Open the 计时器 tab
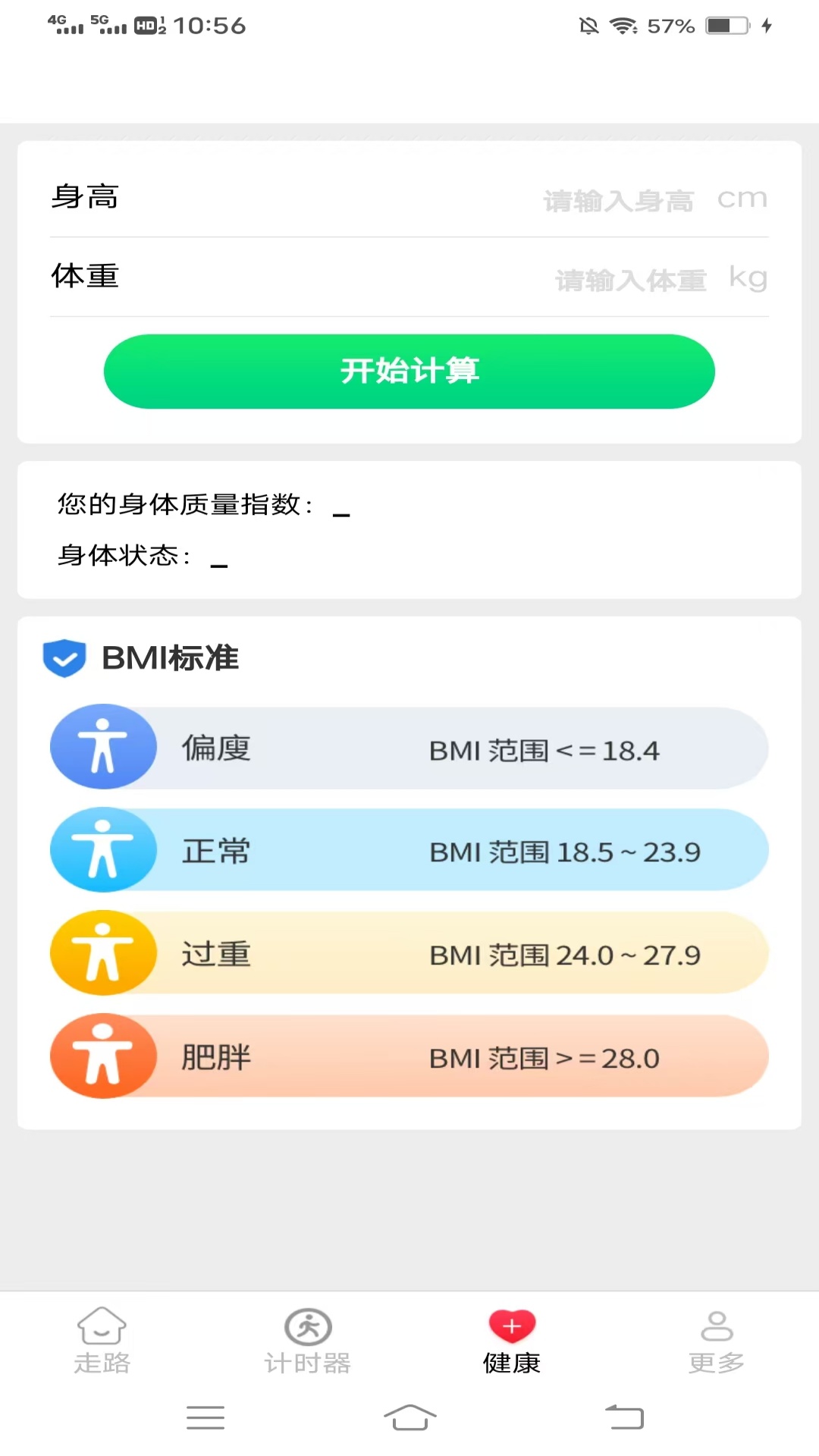The width and height of the screenshot is (819, 1456). (307, 1341)
